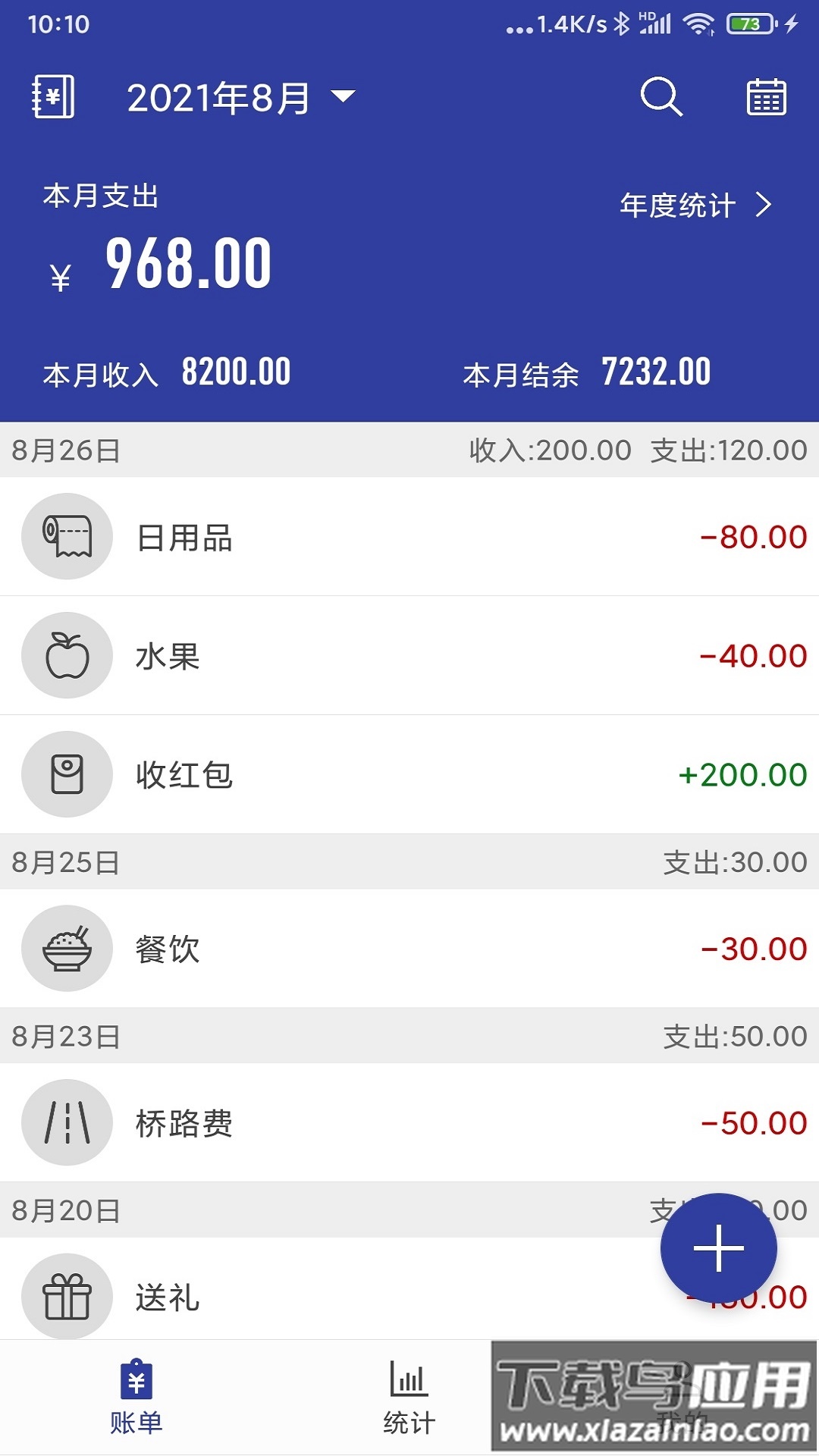Screen dimensions: 819x1456
Task: Click the Wi-Fi icon in the status bar
Action: (x=699, y=23)
